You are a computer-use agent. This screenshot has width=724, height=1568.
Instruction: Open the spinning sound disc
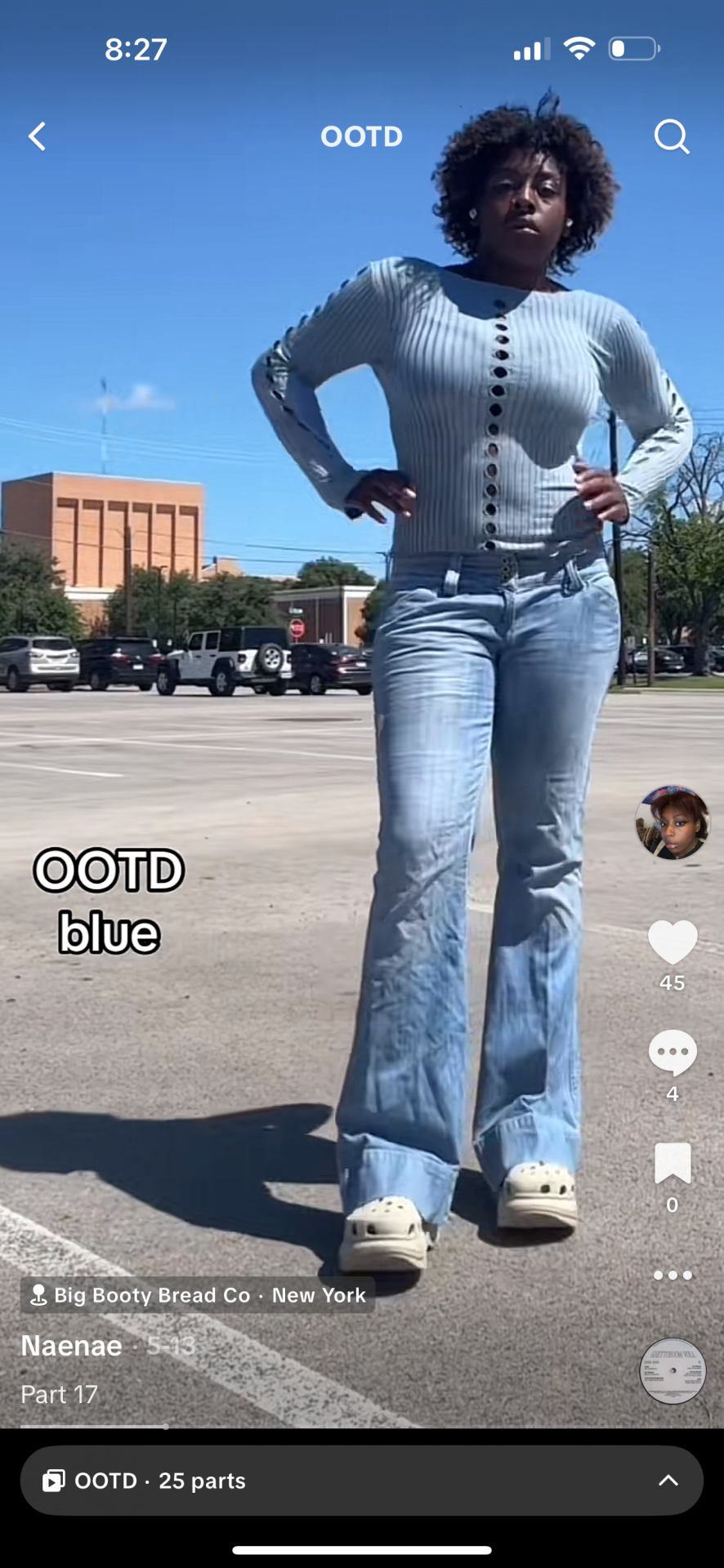672,1371
